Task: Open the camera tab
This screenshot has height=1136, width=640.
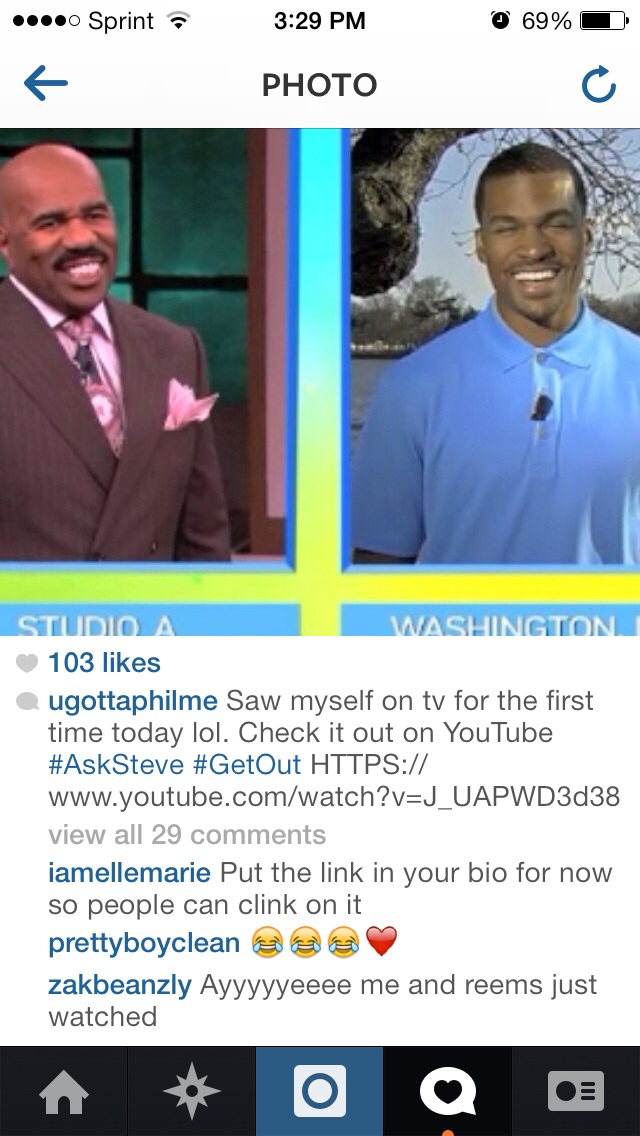Action: pyautogui.click(x=320, y=1091)
